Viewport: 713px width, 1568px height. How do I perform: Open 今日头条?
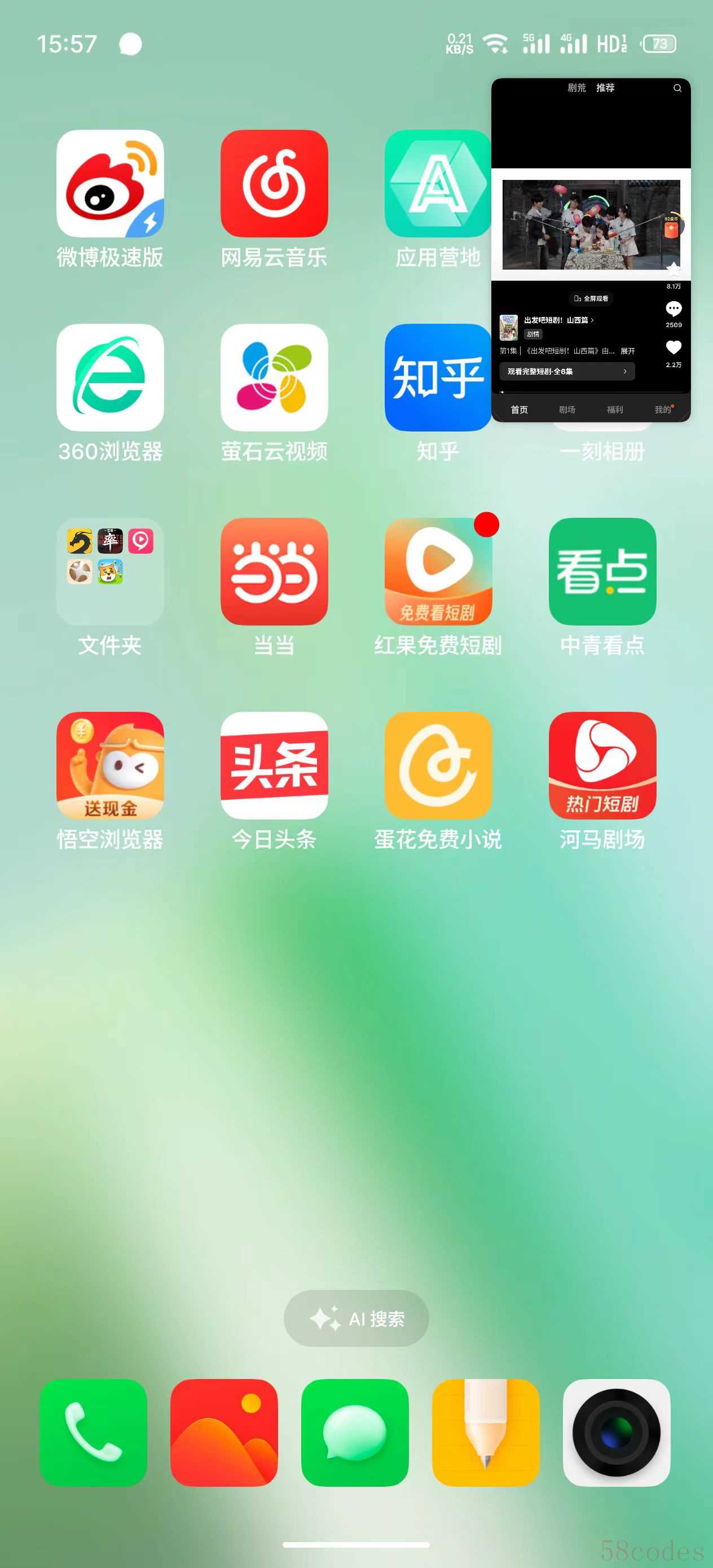274,765
